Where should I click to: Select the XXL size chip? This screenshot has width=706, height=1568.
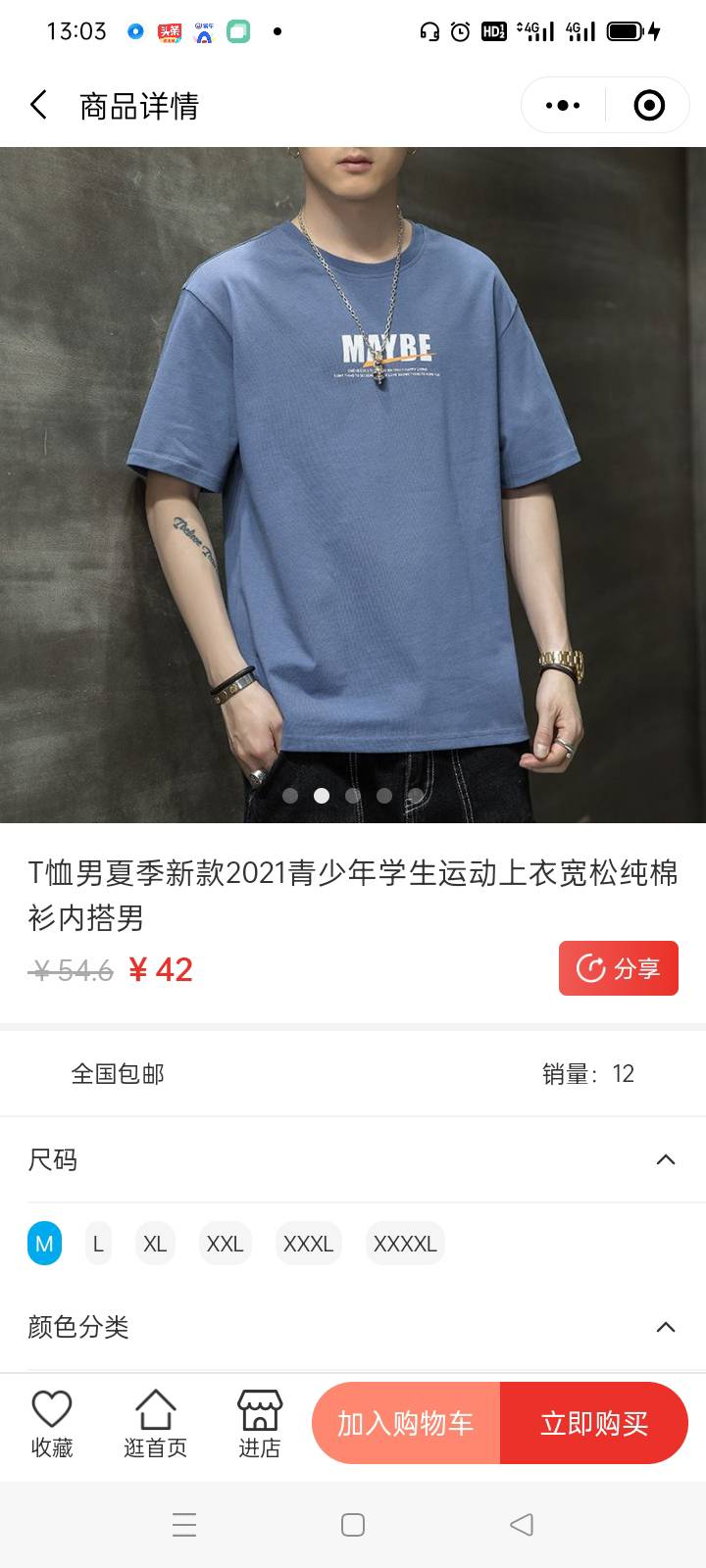coord(225,1244)
